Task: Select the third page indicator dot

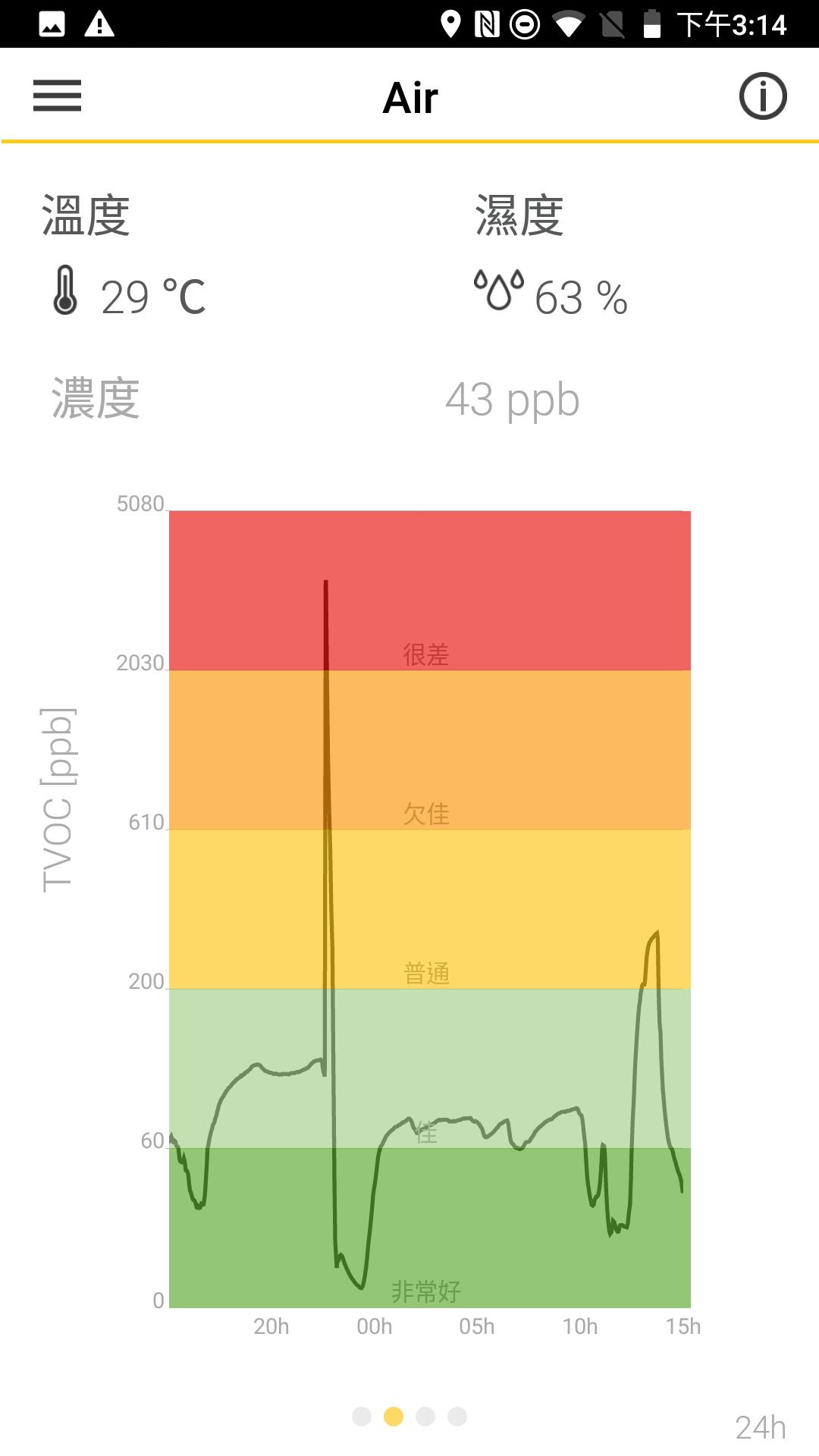Action: 425,1417
